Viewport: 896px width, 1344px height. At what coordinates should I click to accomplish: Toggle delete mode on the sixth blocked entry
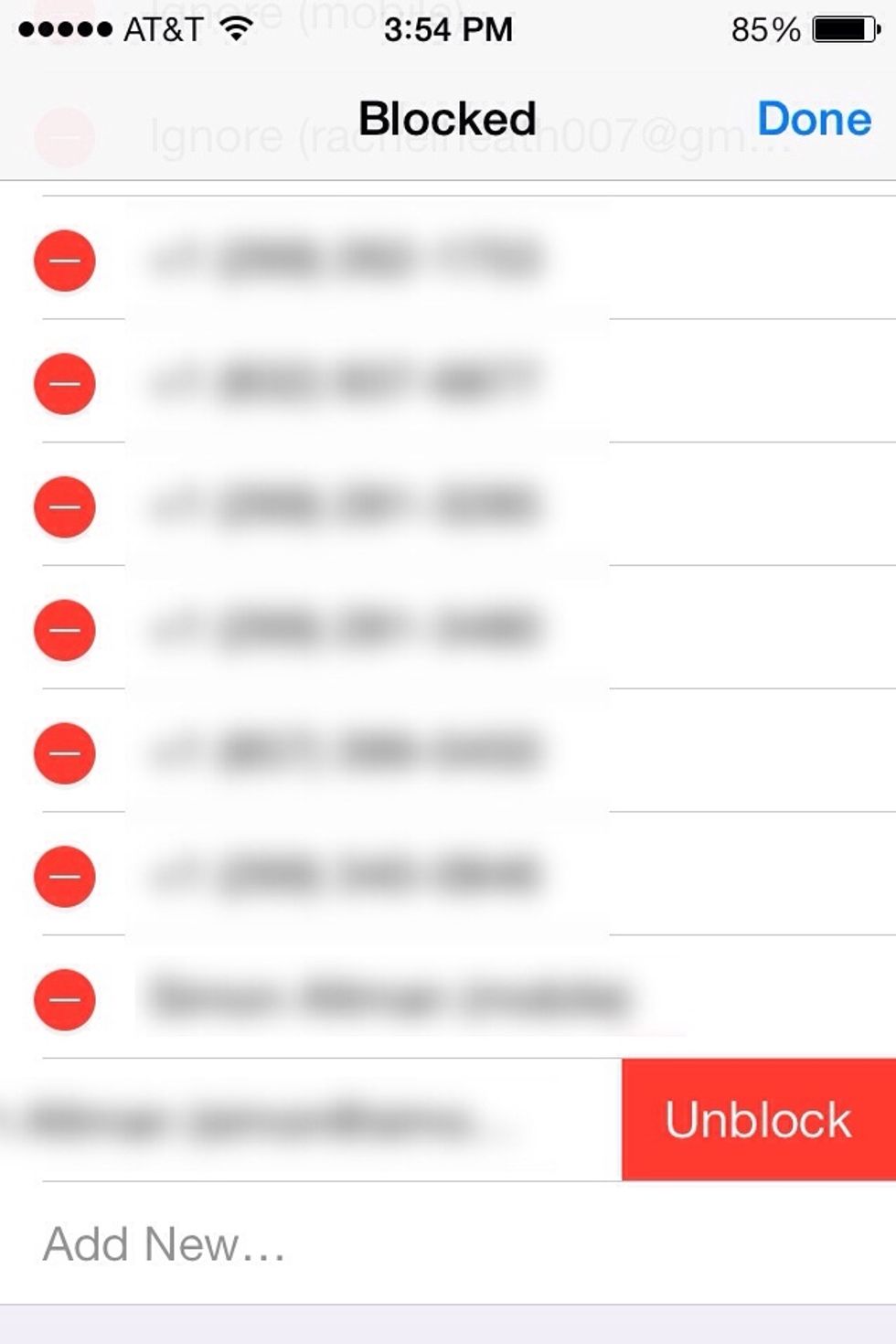[x=65, y=875]
